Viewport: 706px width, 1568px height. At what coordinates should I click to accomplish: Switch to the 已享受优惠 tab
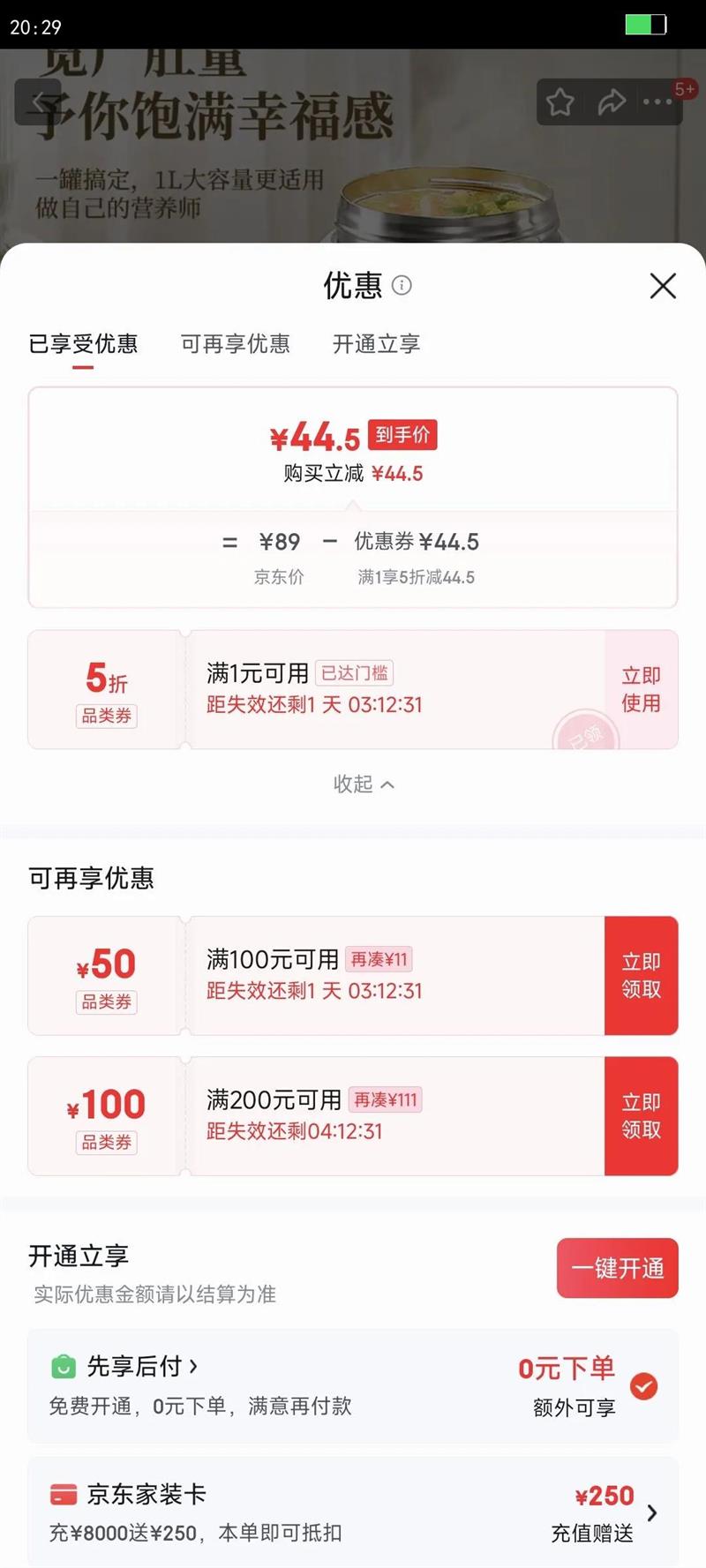(84, 345)
